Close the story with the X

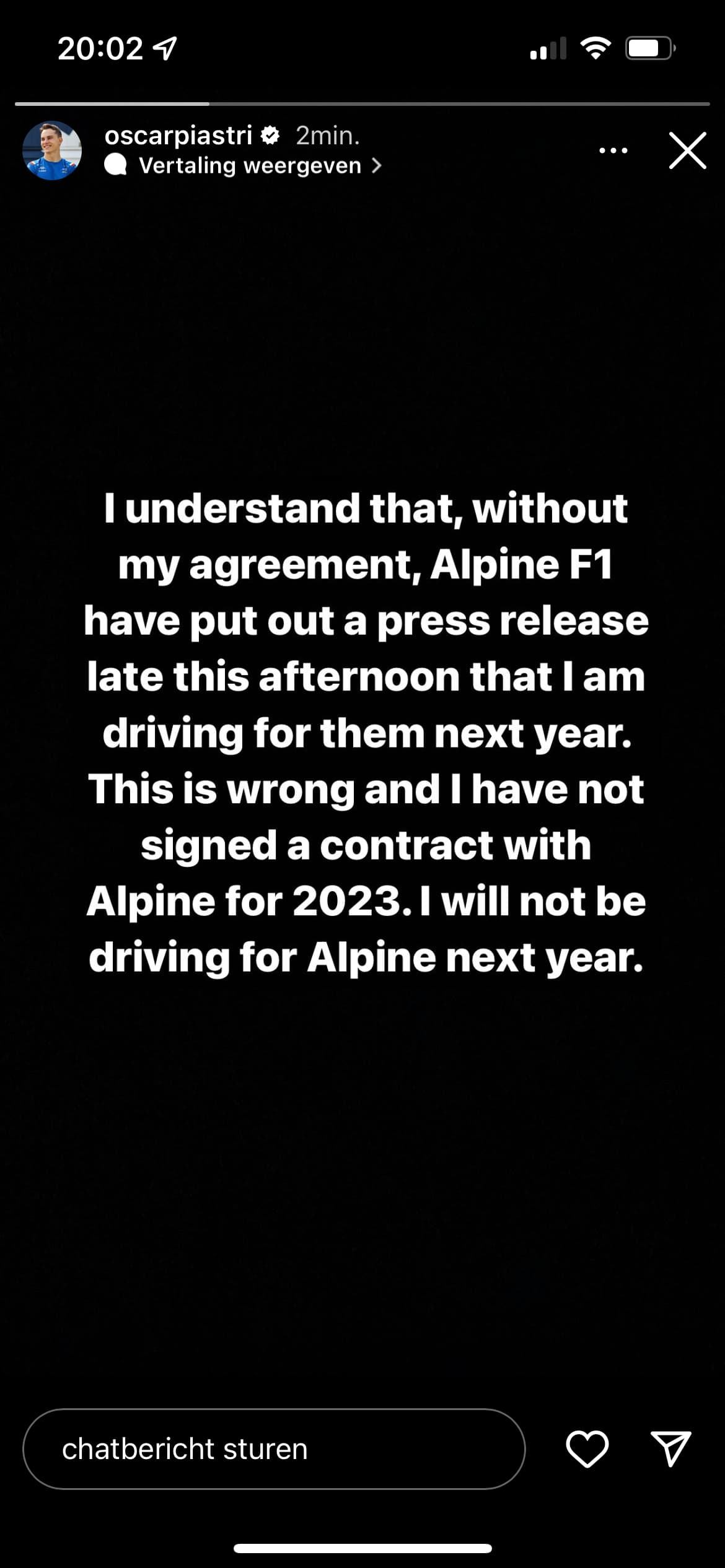(687, 150)
